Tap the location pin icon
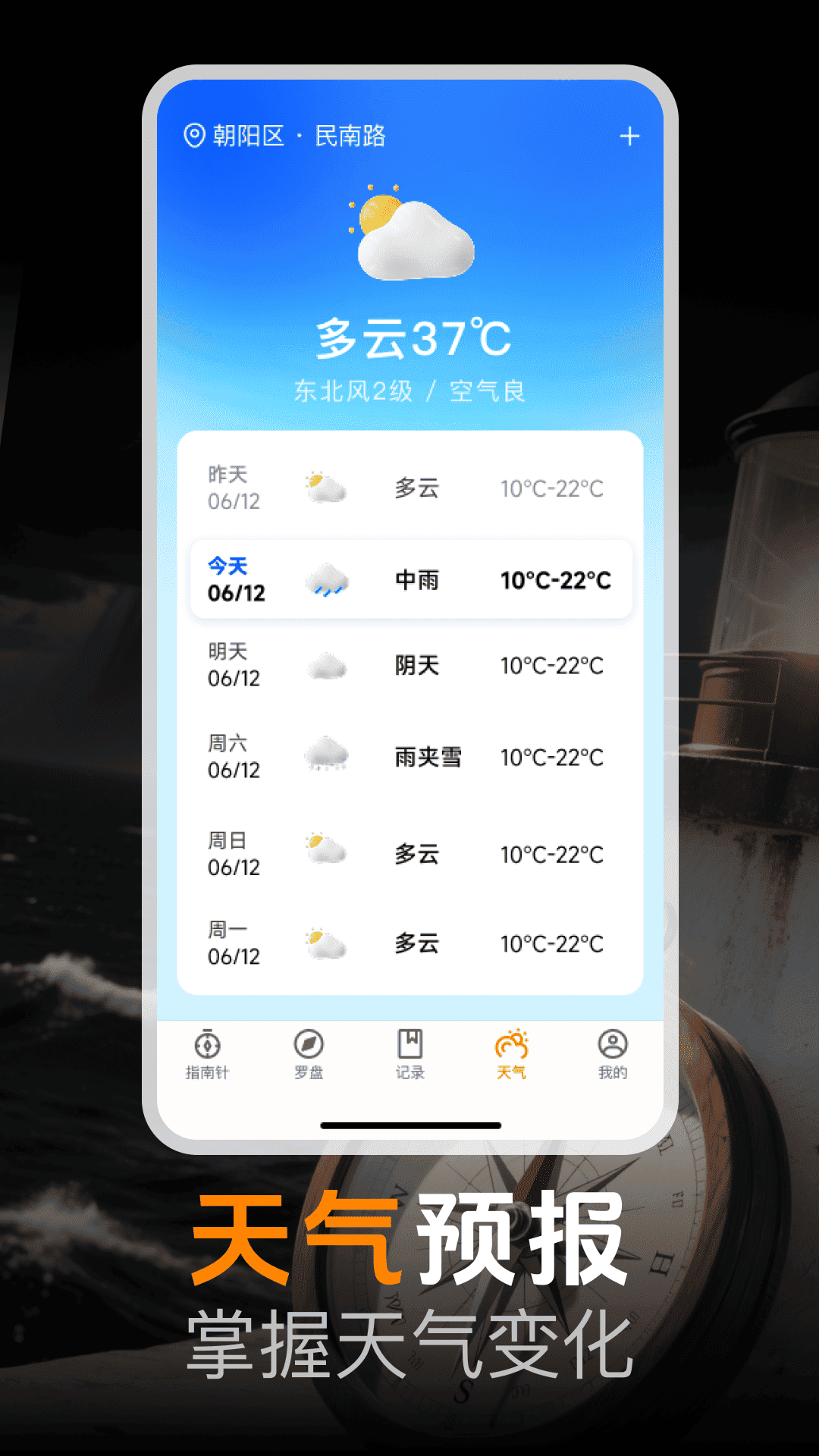Screen dimensions: 819x1456 (193, 135)
